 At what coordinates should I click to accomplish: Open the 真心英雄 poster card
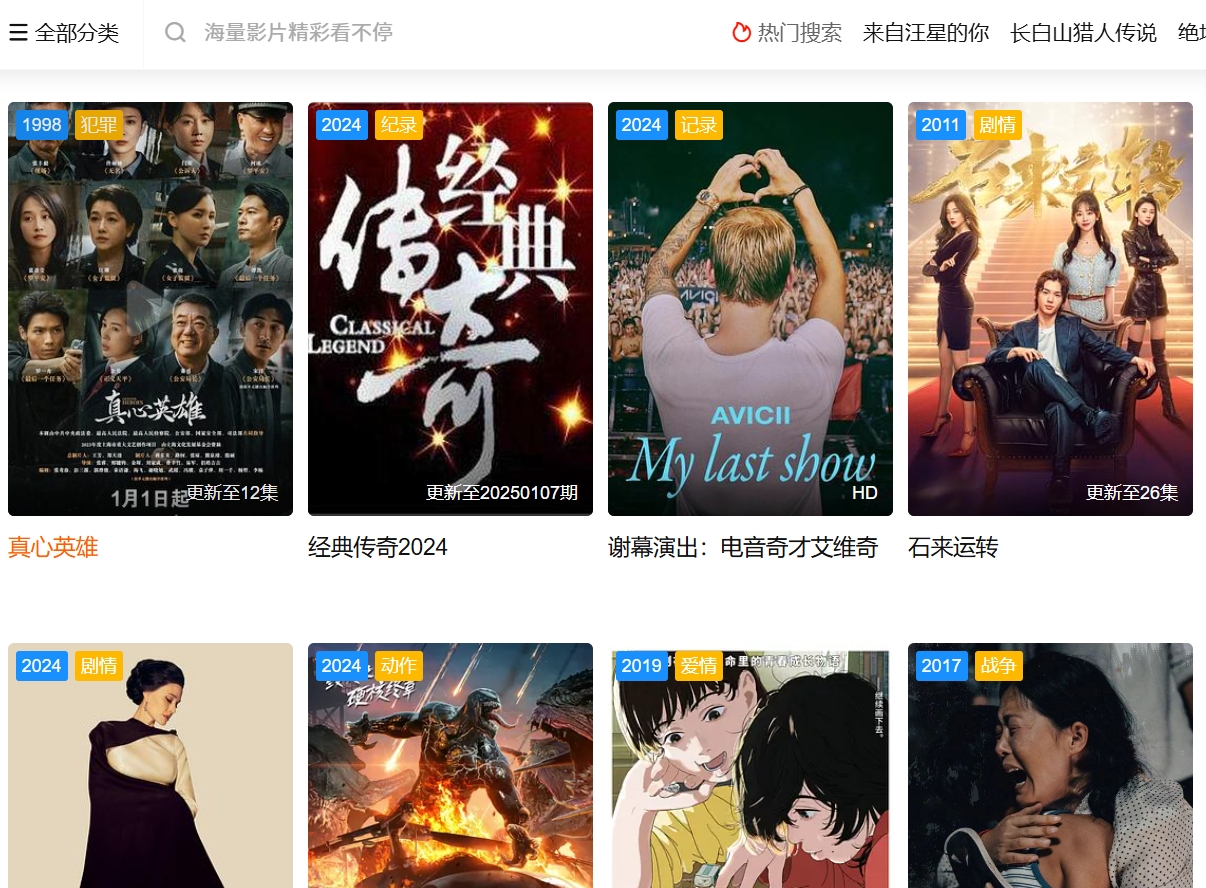pyautogui.click(x=150, y=309)
